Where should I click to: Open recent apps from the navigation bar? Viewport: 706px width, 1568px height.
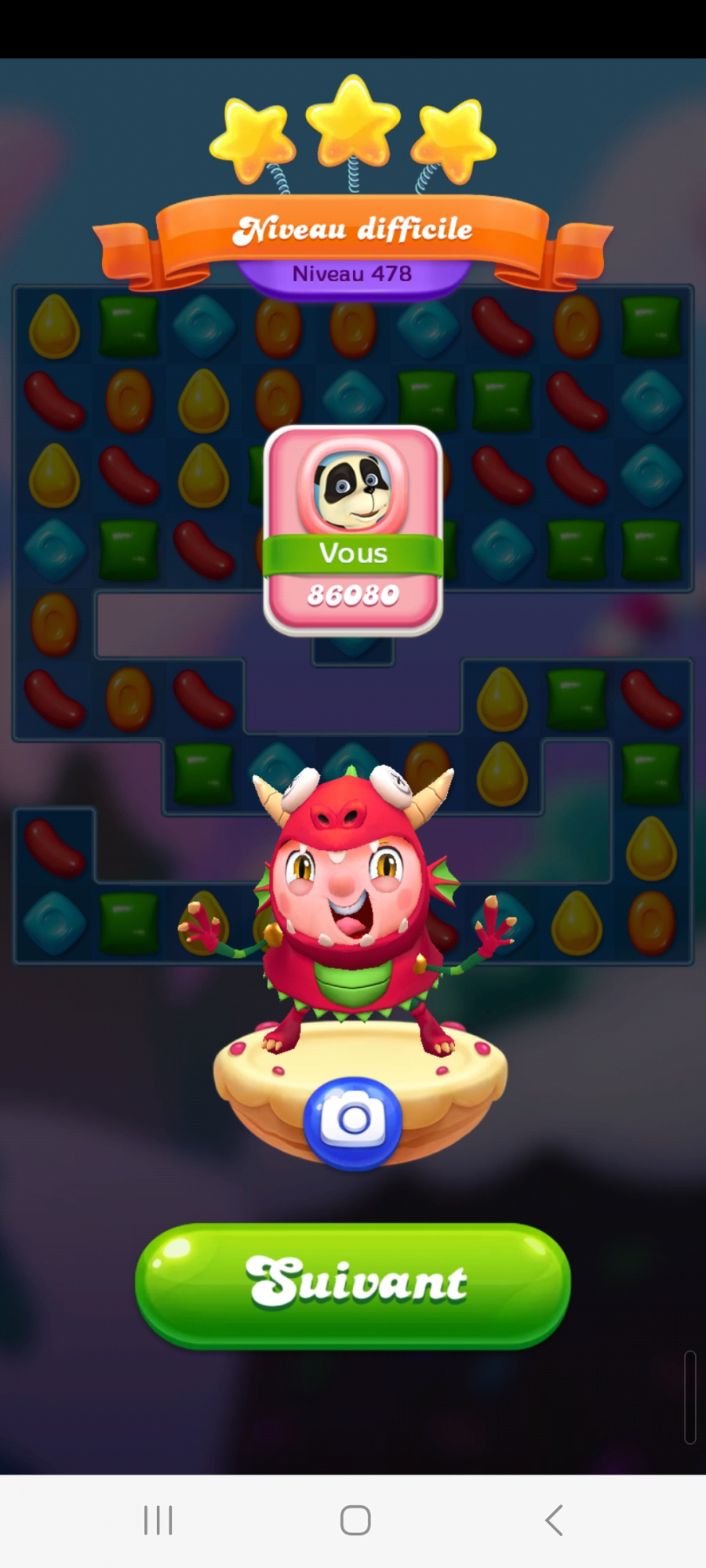[x=158, y=1520]
